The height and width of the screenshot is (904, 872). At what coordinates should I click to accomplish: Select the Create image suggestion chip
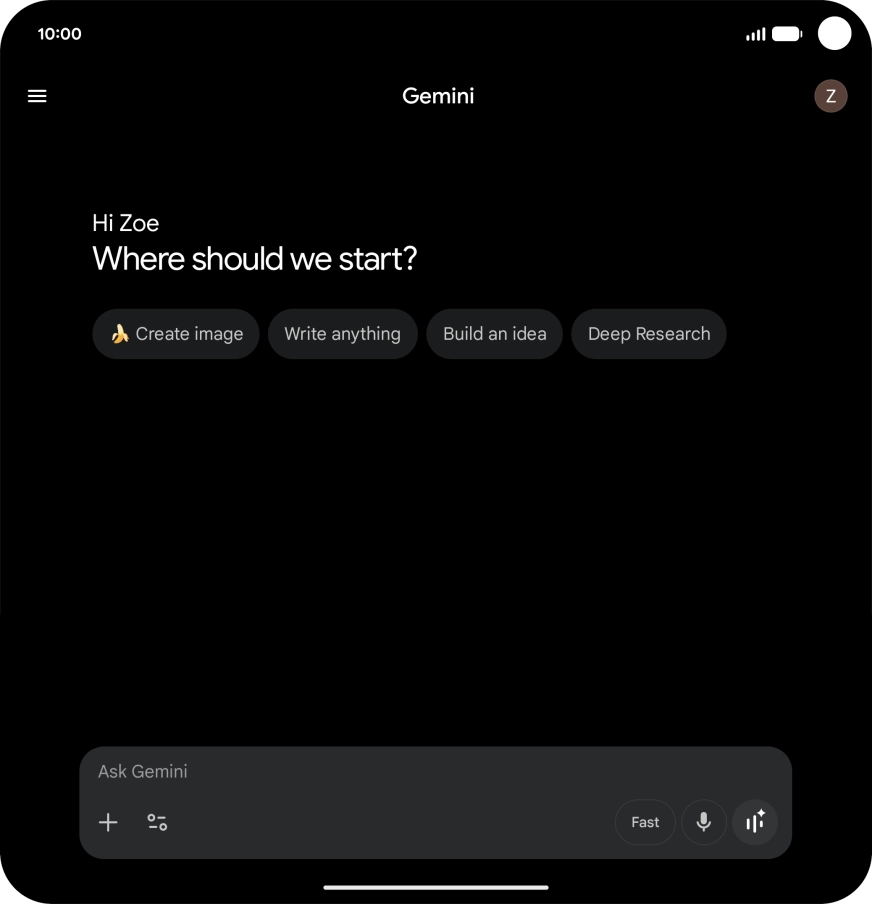pos(176,334)
